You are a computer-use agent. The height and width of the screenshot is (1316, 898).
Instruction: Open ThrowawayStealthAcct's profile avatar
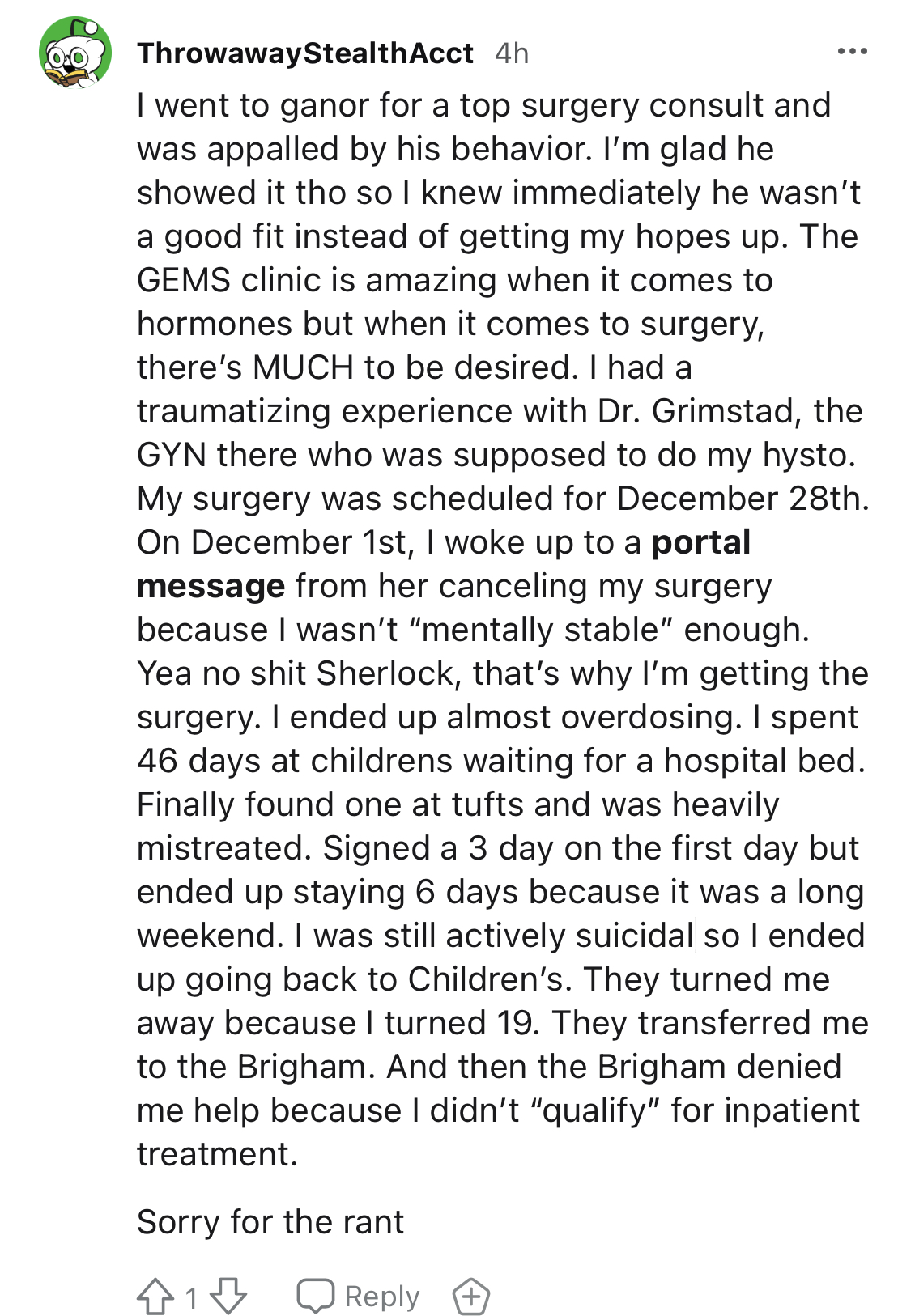click(74, 53)
